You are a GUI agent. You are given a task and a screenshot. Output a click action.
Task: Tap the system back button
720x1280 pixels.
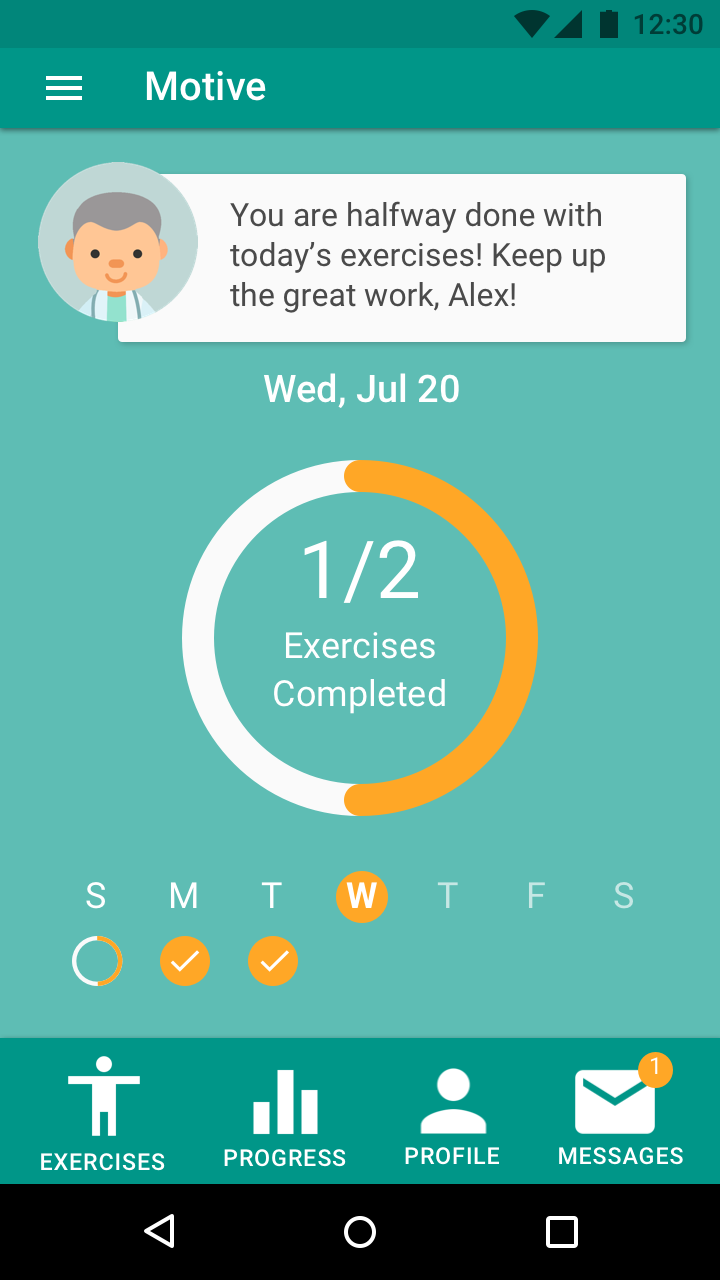(159, 1231)
